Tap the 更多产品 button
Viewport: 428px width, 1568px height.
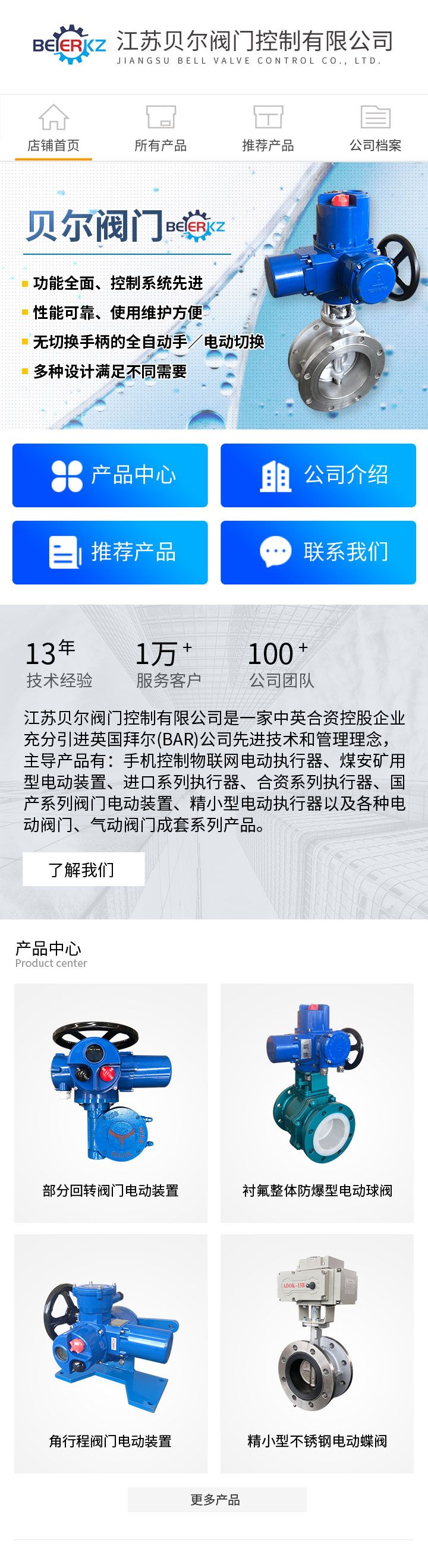(x=217, y=1499)
